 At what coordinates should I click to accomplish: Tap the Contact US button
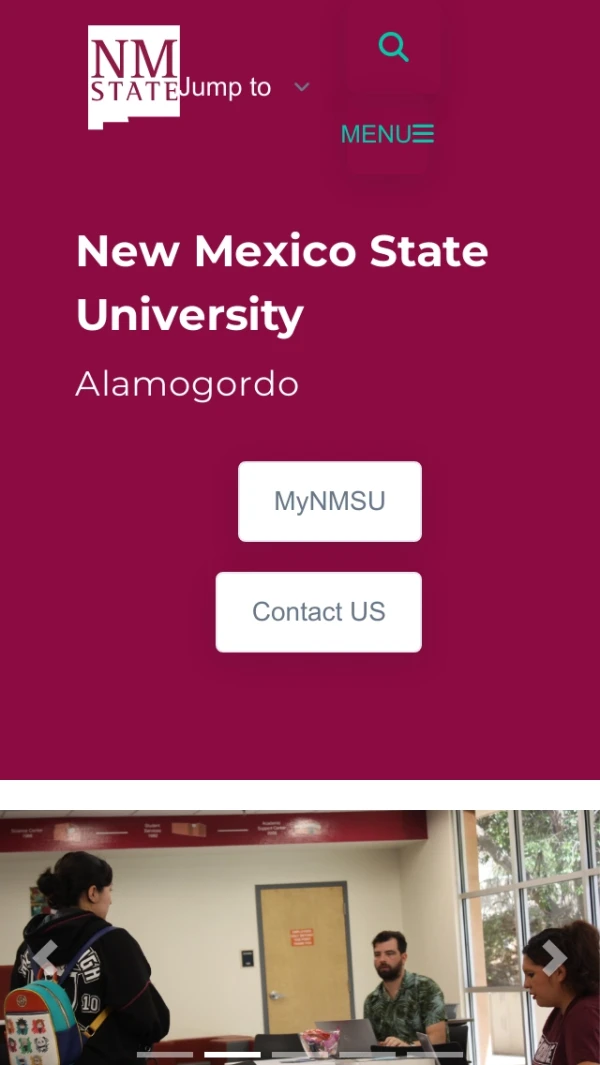[x=318, y=612]
